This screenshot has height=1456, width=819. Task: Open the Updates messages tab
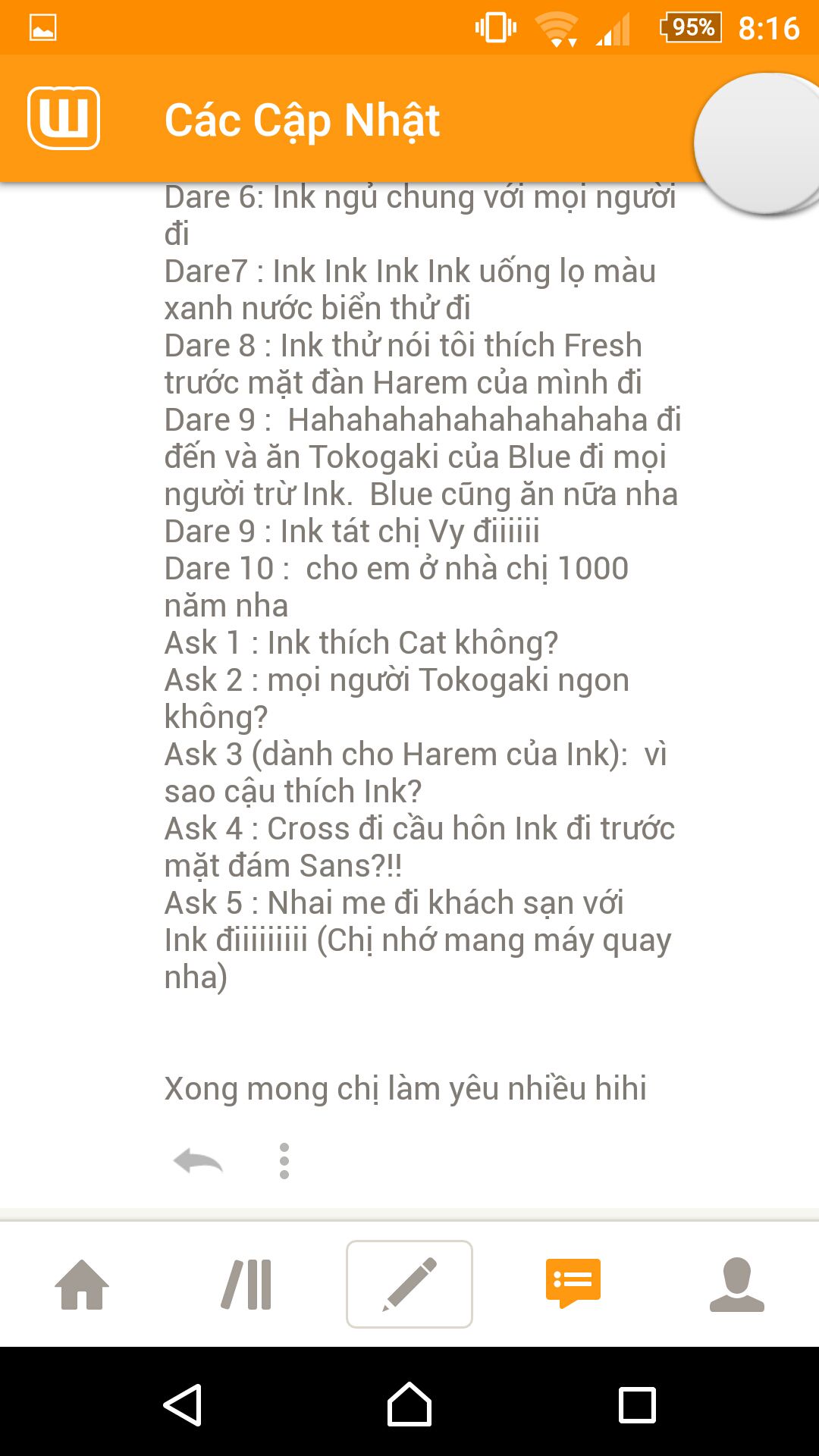click(573, 1282)
